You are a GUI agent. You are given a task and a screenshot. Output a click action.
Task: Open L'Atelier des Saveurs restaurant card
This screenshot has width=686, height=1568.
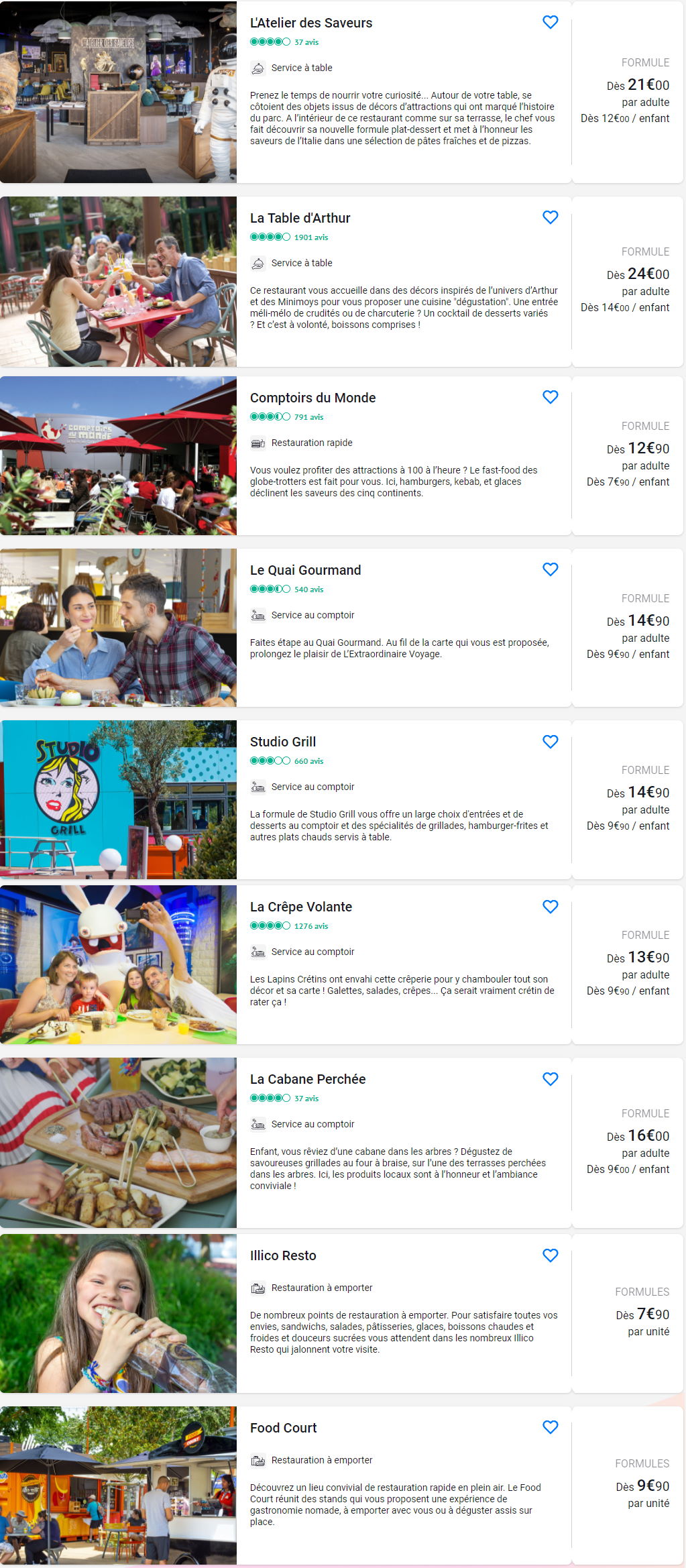[311, 23]
